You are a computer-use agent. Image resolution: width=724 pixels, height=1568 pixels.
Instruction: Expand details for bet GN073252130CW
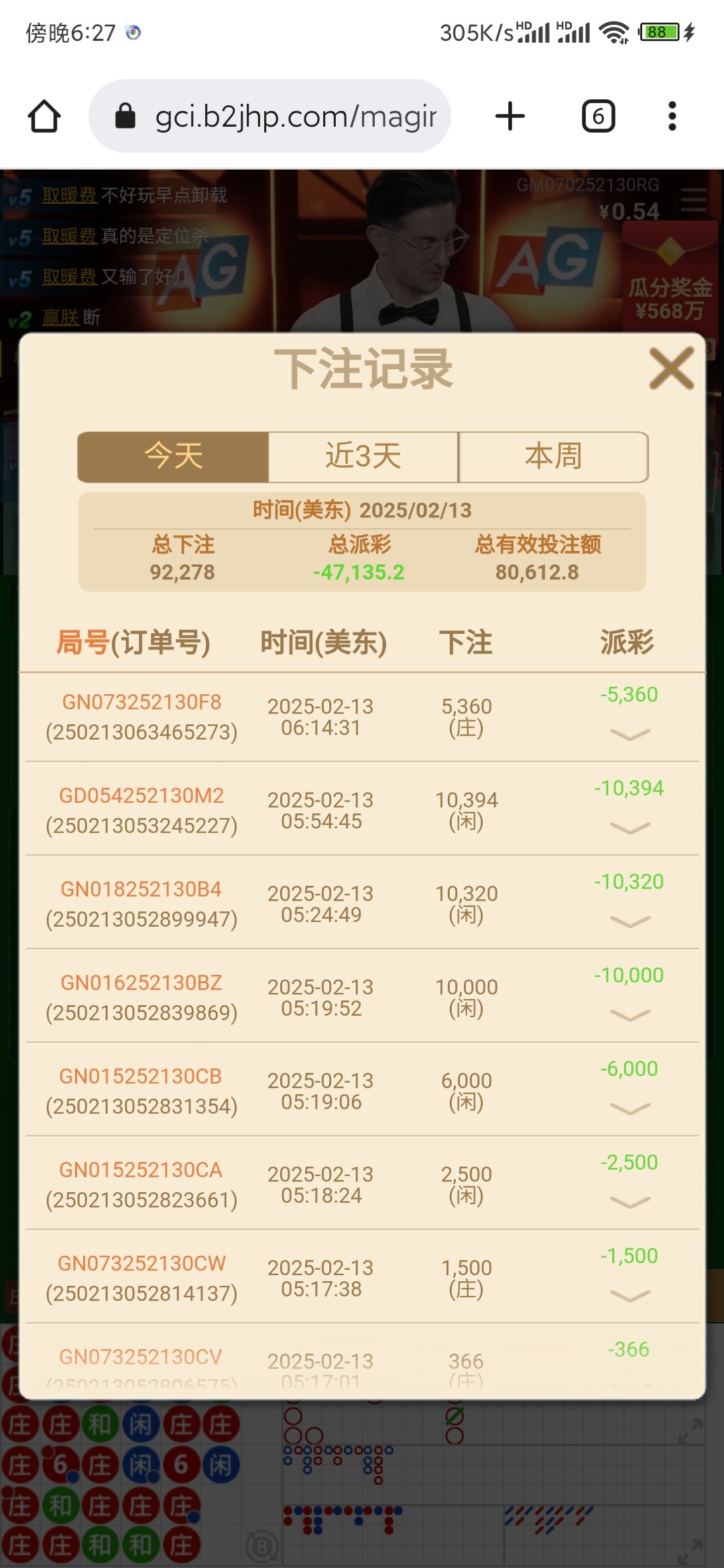point(629,1296)
